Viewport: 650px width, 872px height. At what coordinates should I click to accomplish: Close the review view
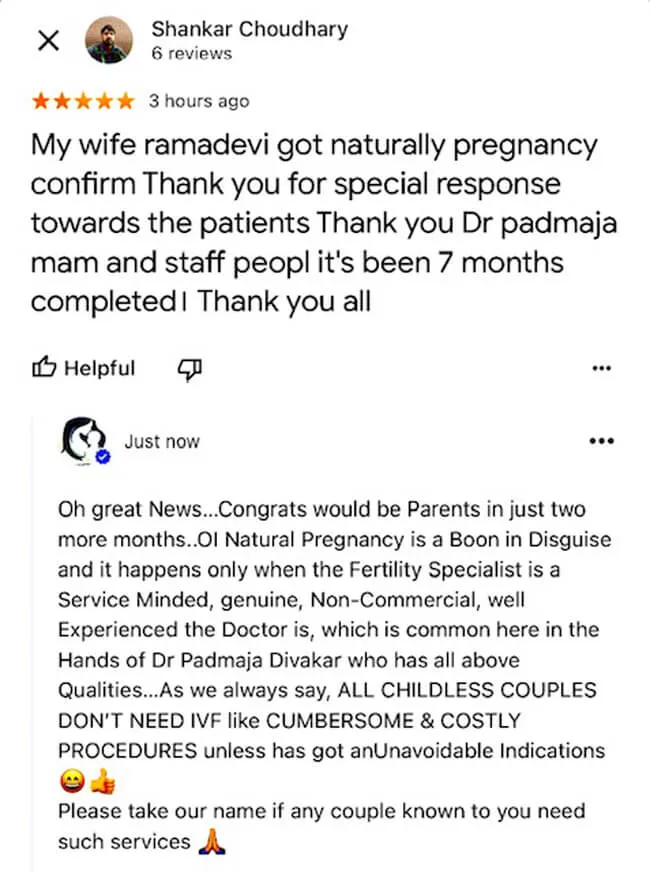pyautogui.click(x=47, y=41)
